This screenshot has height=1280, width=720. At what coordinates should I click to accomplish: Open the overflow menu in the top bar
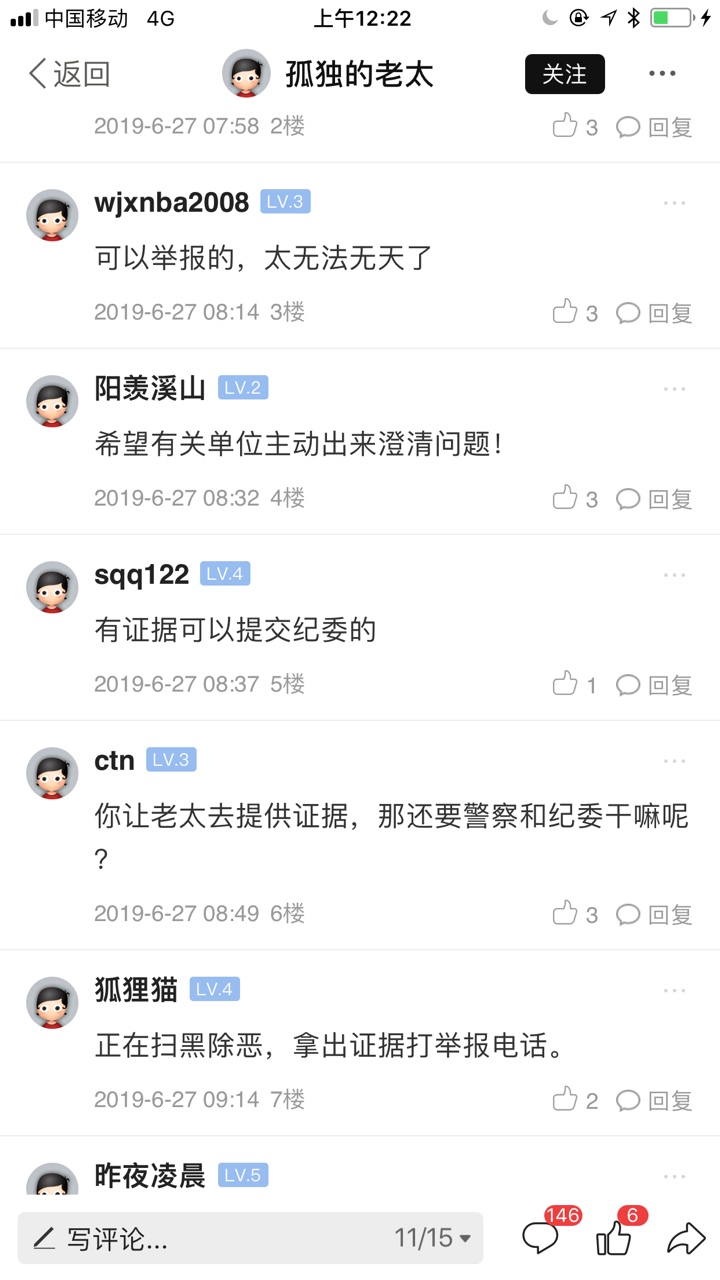662,74
